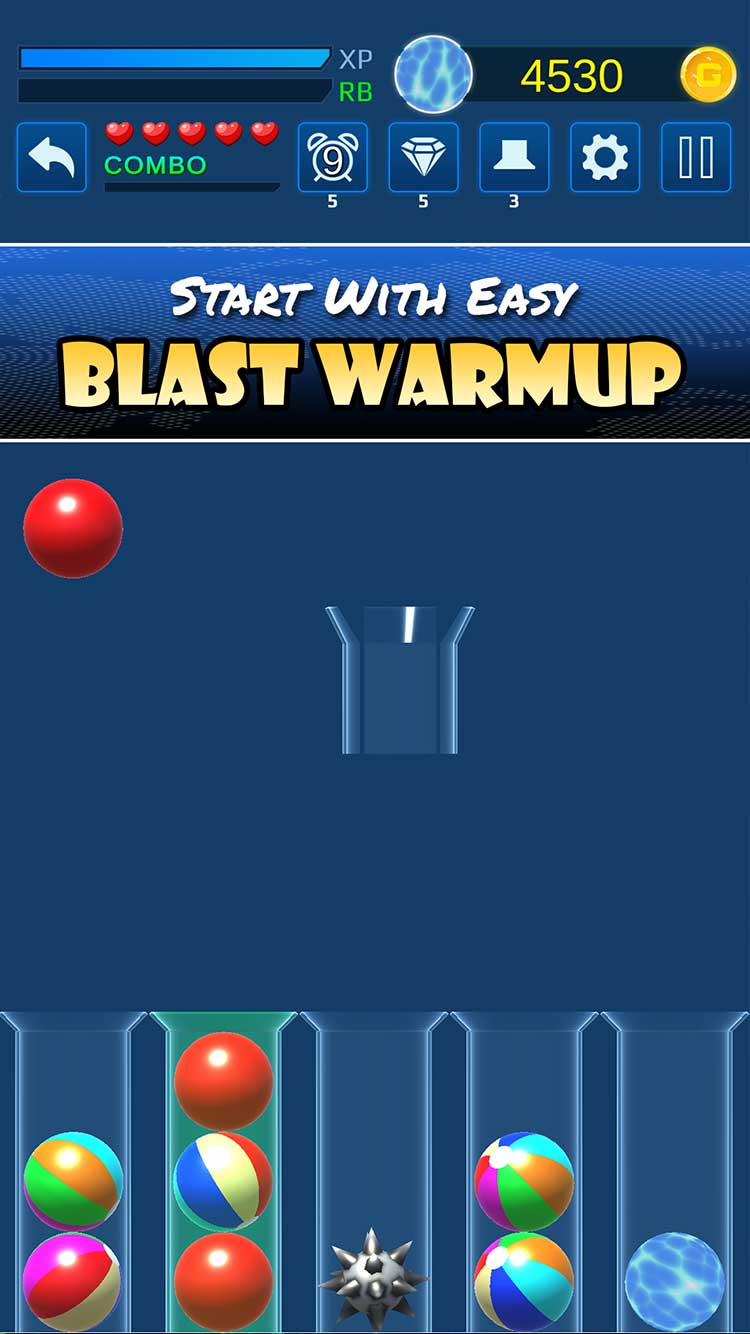Pause the game
The height and width of the screenshot is (1334, 750).
696,157
